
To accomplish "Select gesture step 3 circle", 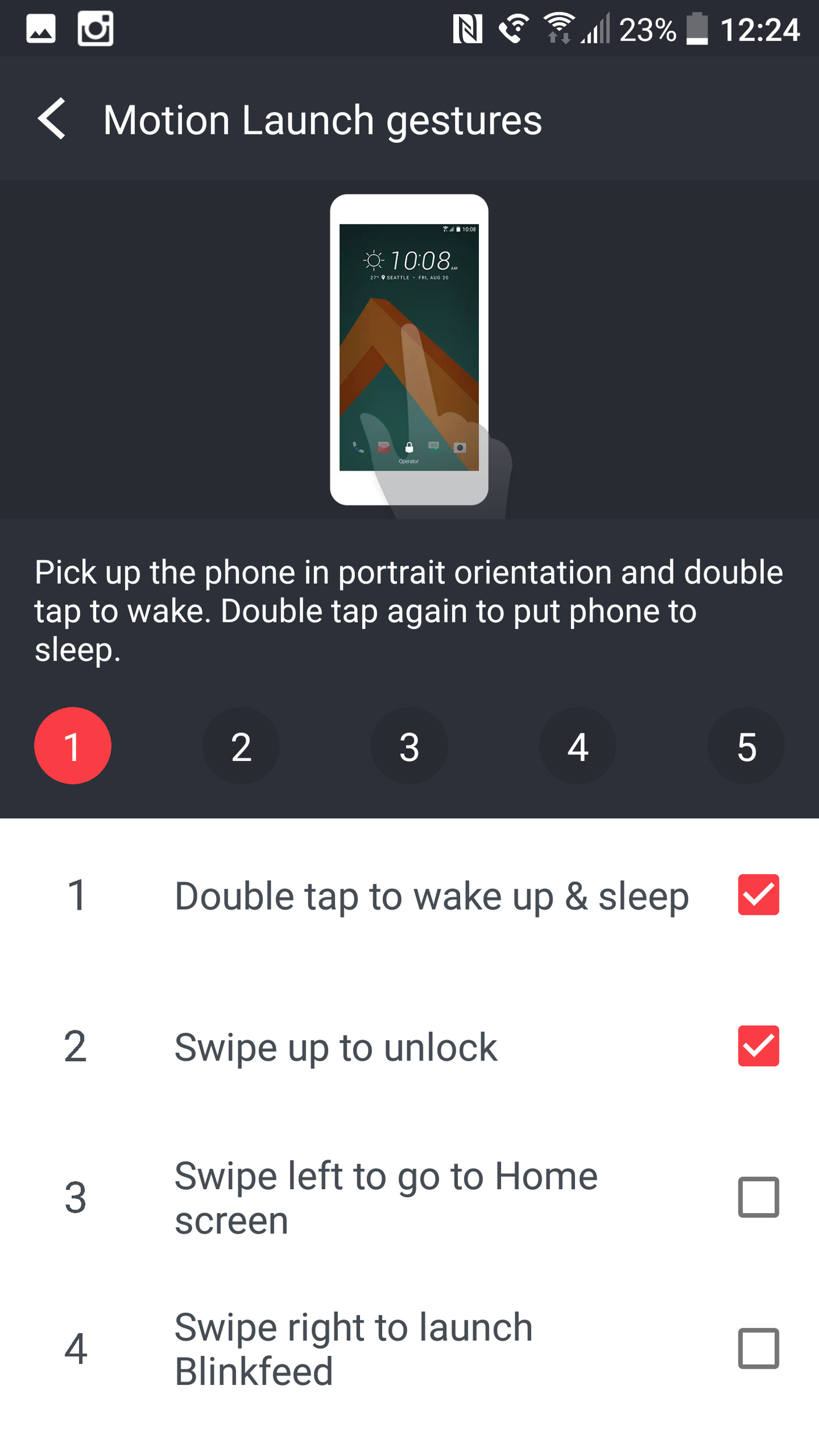I will tap(409, 746).
